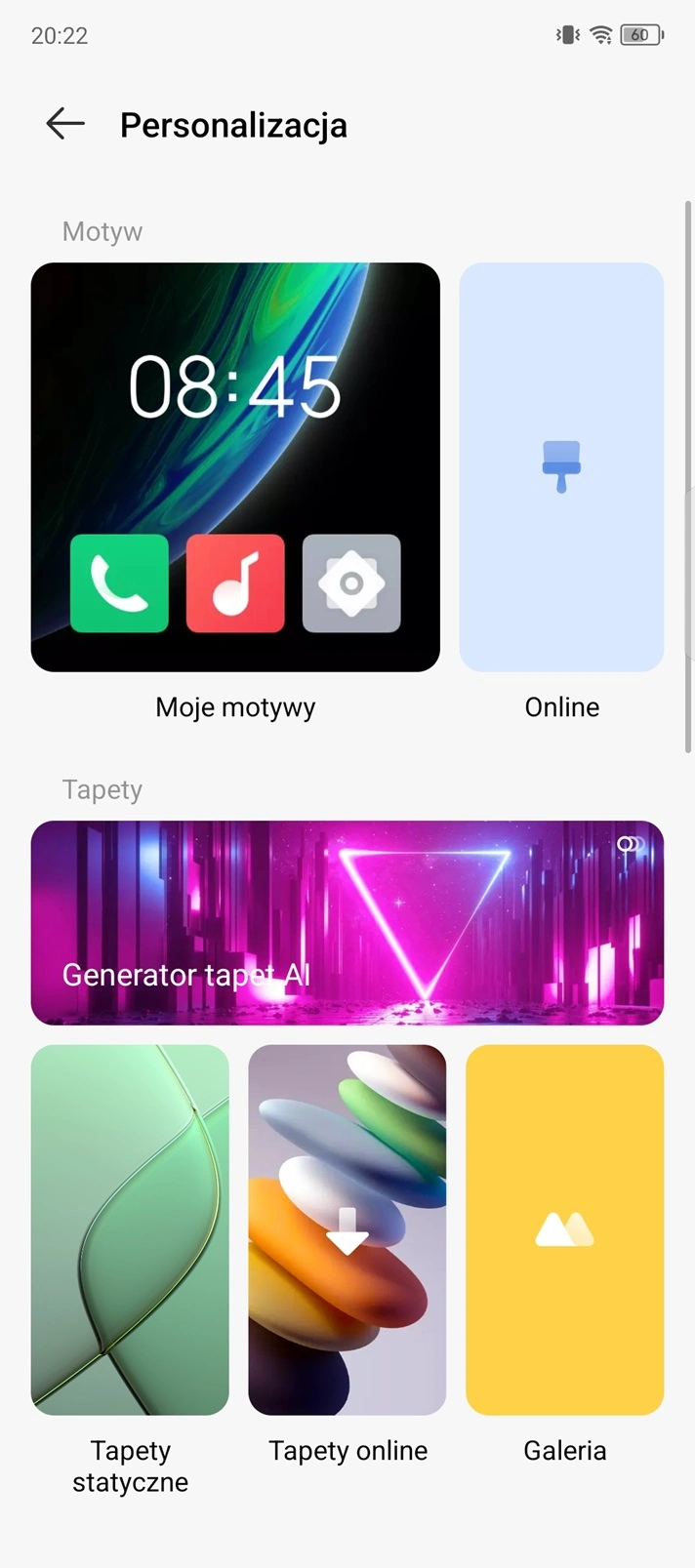Go back from Personalizacja screen
695x1568 pixels.
(65, 124)
